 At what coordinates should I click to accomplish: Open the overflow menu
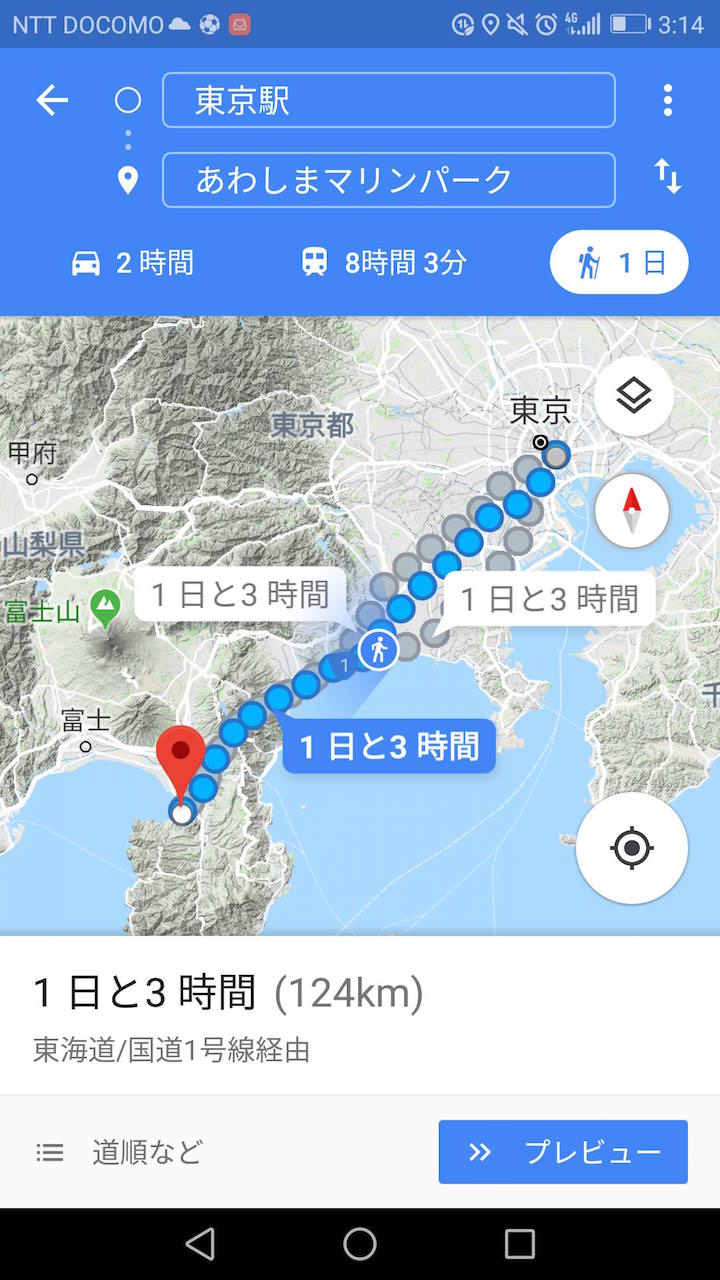click(x=667, y=100)
